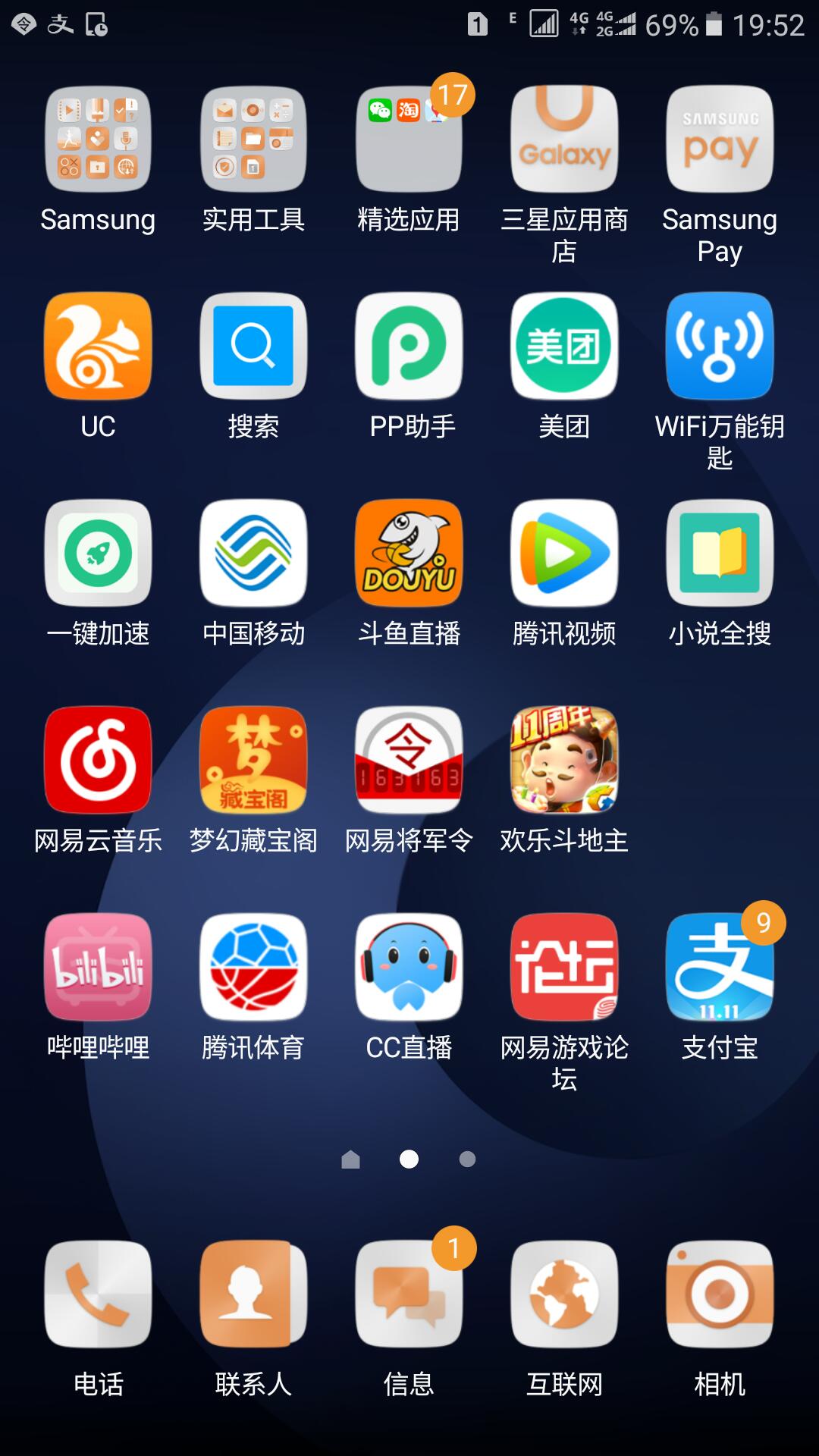
Task: Launch 腾讯视频
Action: pyautogui.click(x=564, y=553)
